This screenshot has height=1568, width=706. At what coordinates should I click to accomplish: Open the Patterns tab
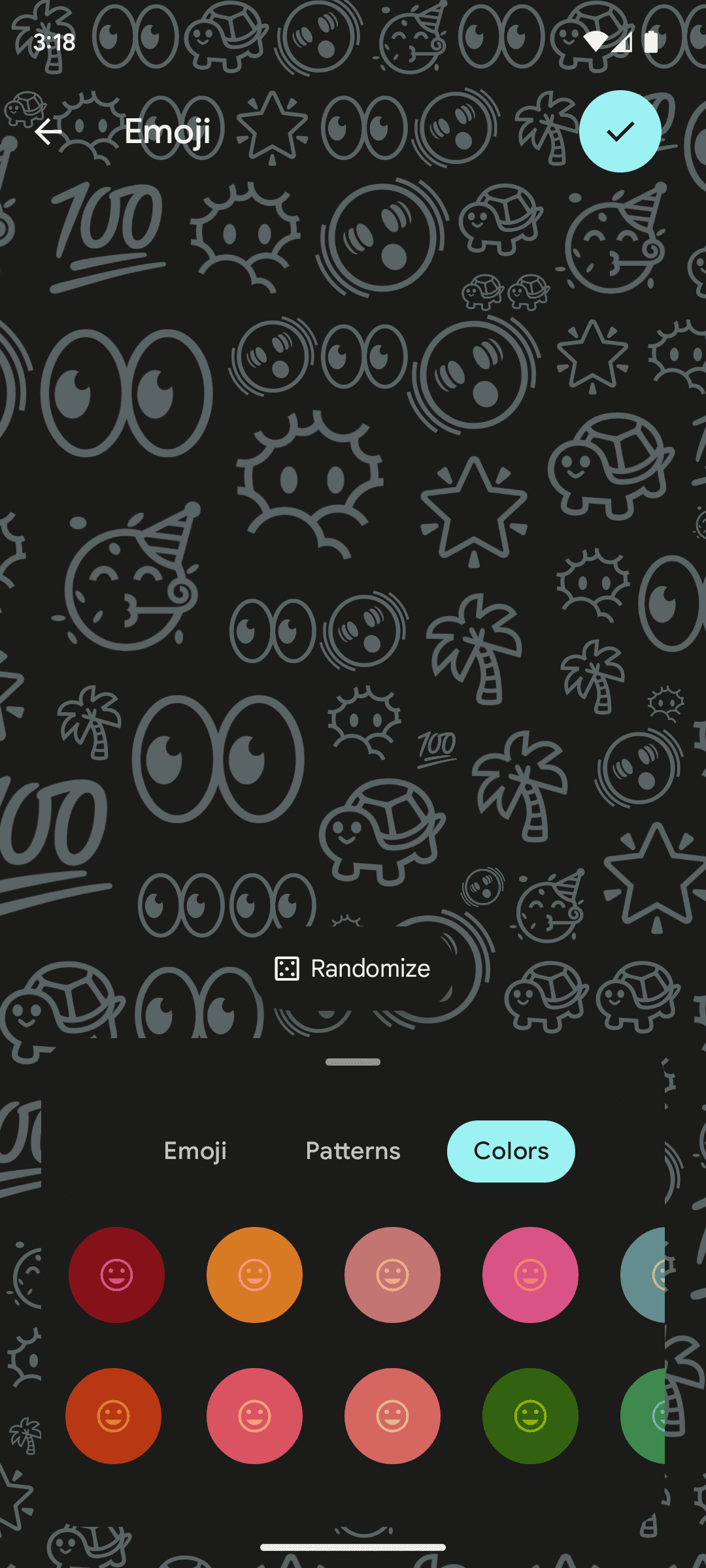(x=353, y=1151)
